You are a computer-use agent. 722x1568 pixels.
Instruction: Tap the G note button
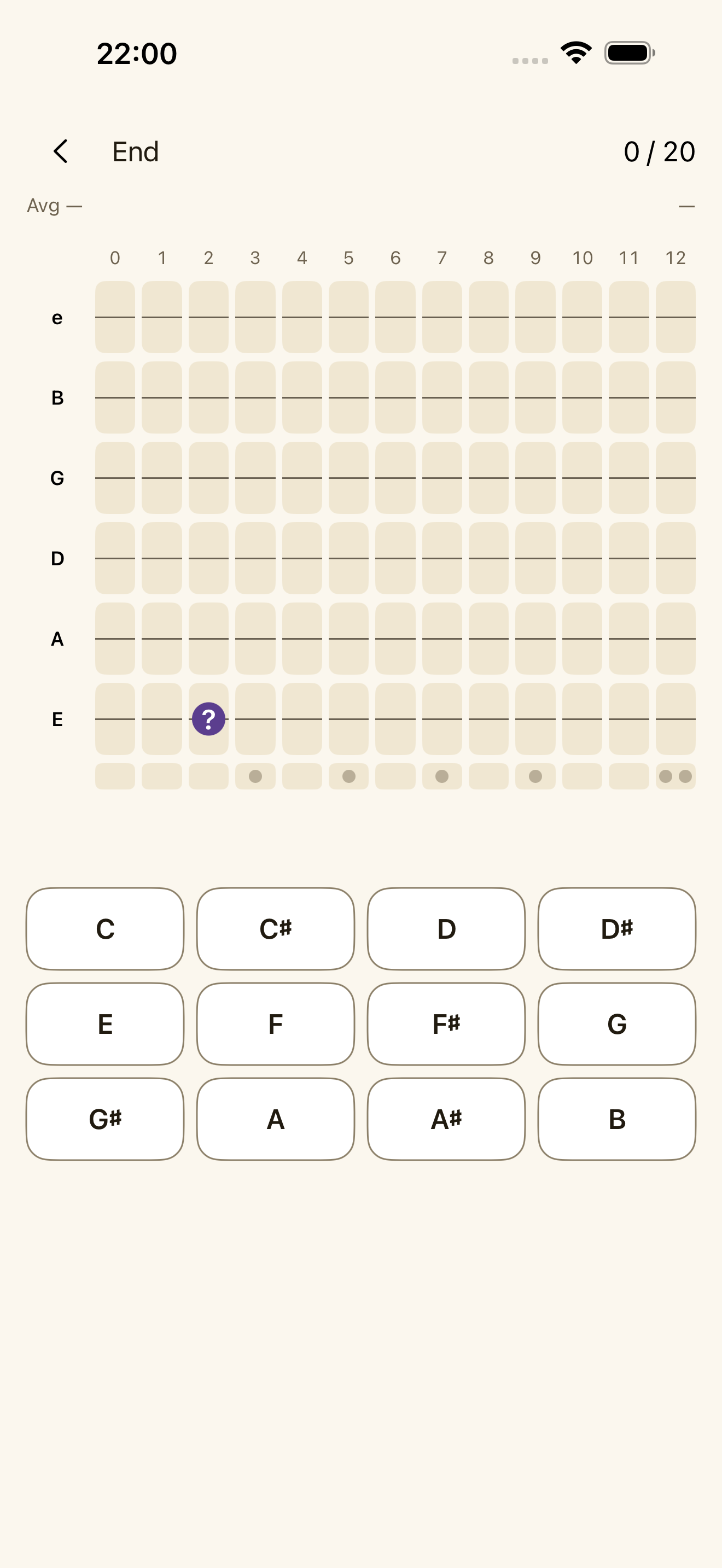(x=616, y=1024)
